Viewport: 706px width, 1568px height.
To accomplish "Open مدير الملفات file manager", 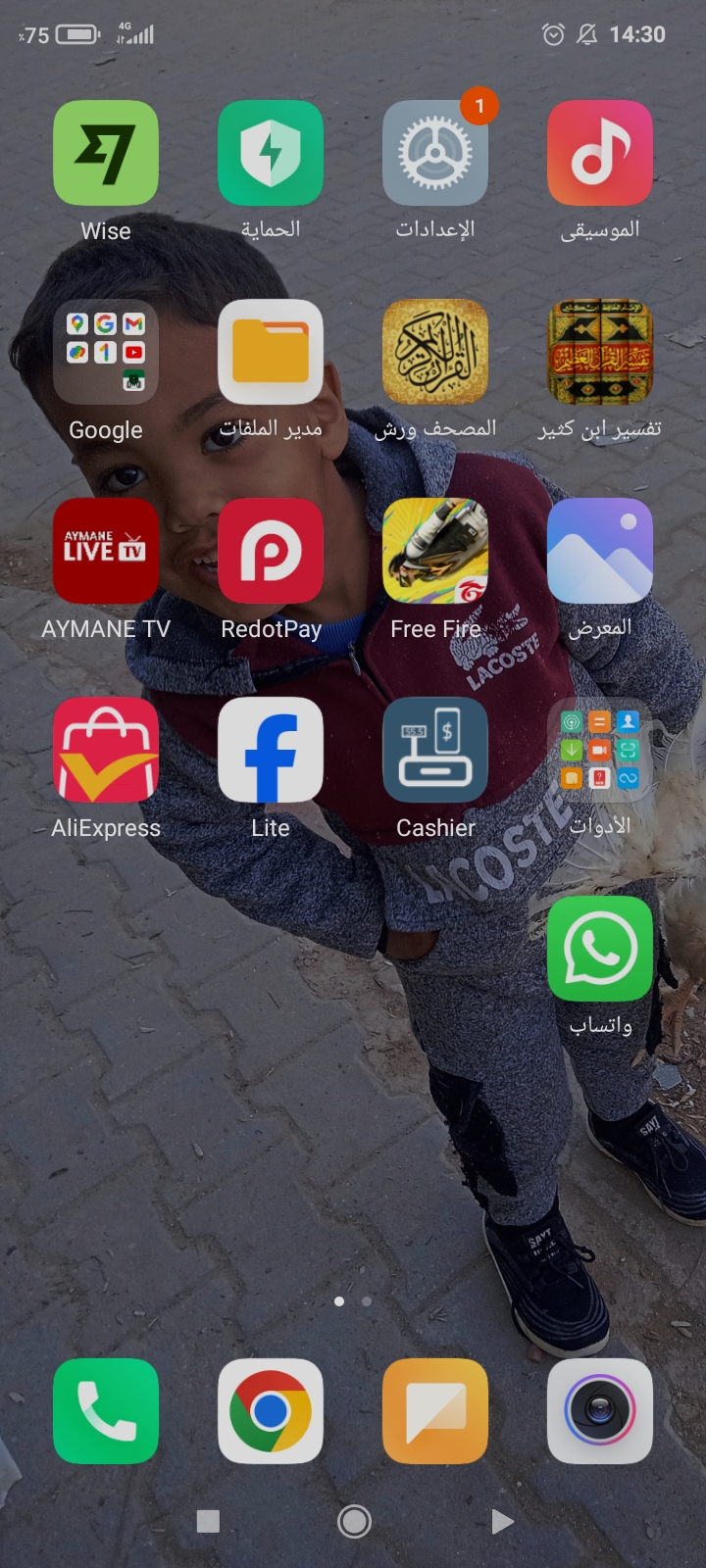I will click(x=271, y=352).
